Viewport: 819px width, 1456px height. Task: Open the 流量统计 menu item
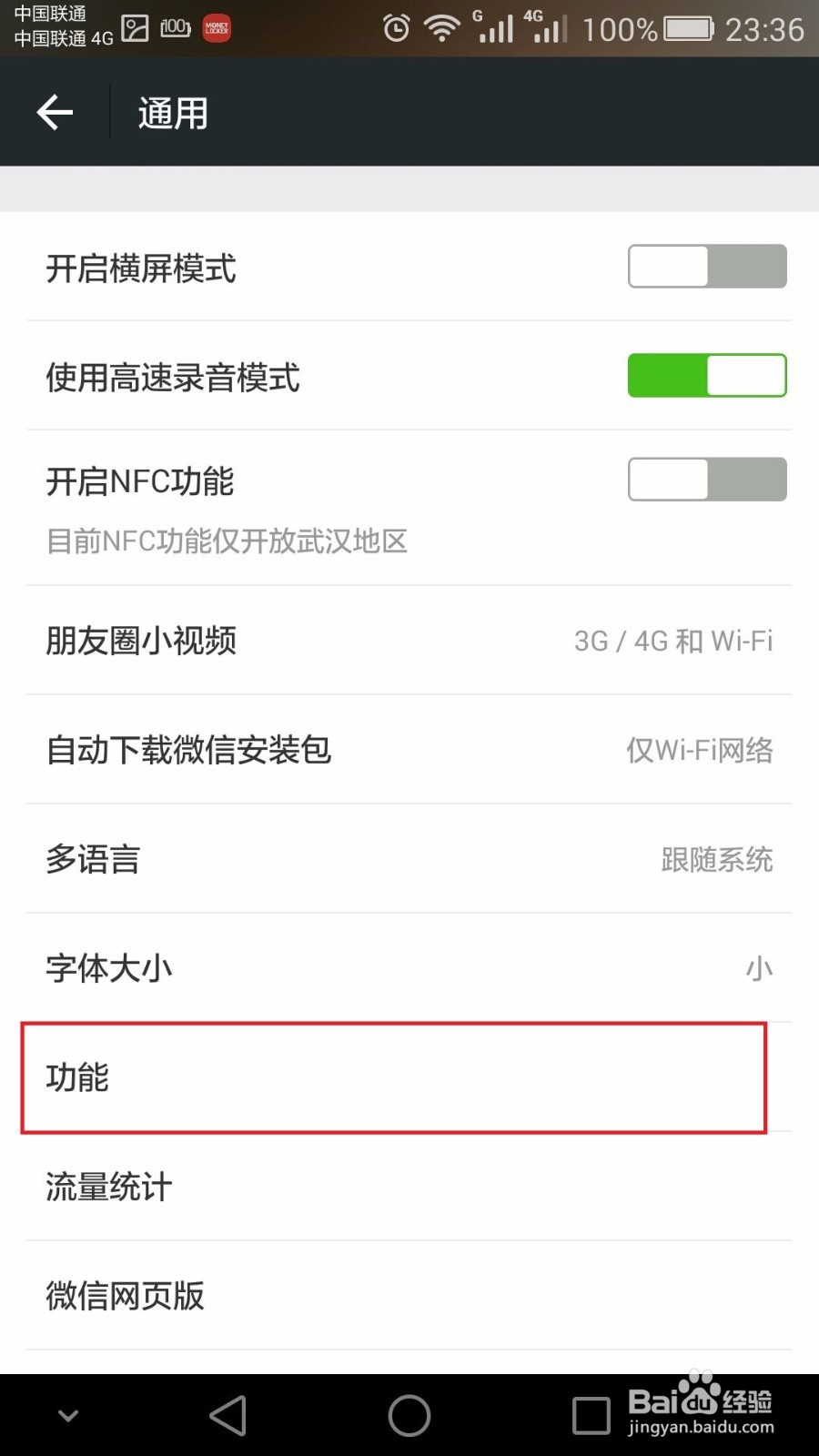coord(409,1187)
